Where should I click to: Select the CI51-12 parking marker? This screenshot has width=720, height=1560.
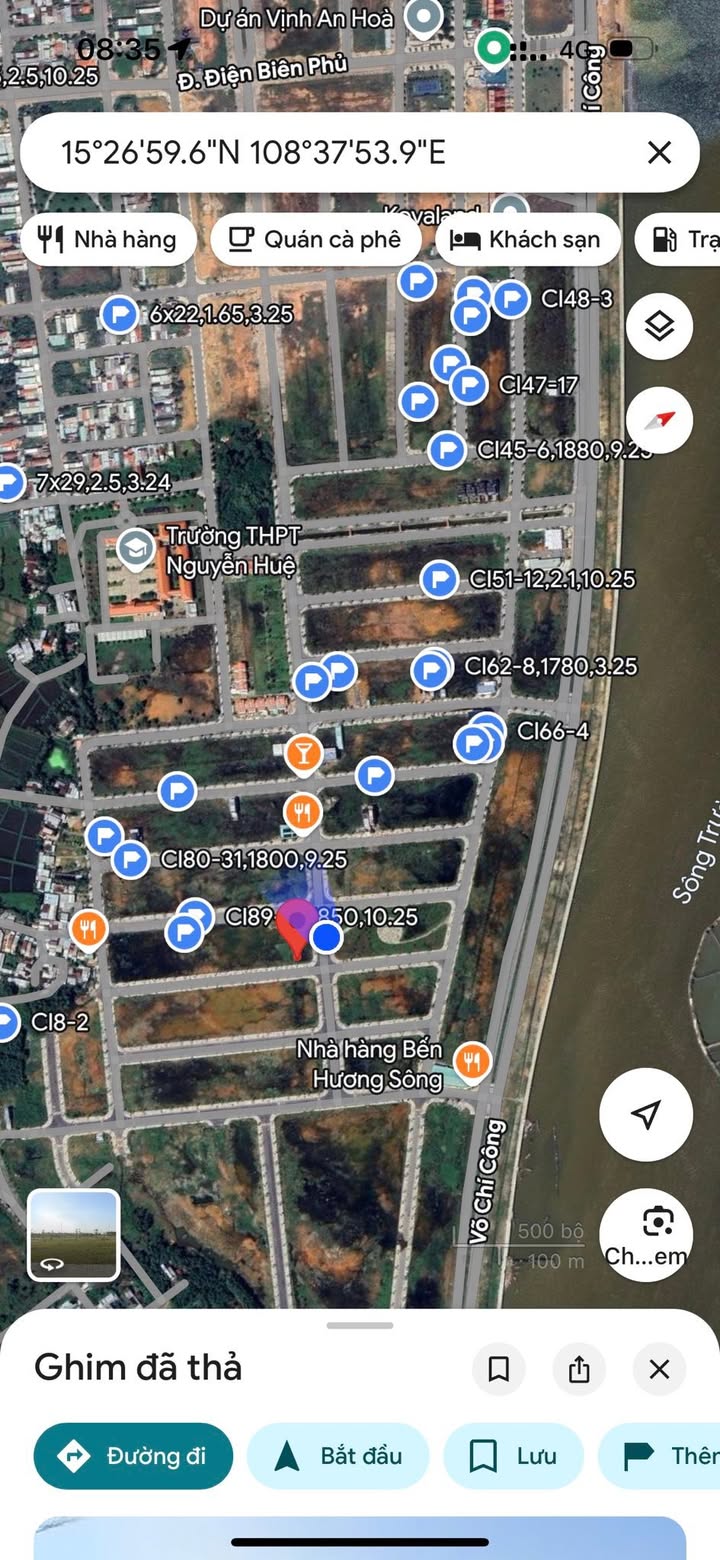[x=439, y=579]
